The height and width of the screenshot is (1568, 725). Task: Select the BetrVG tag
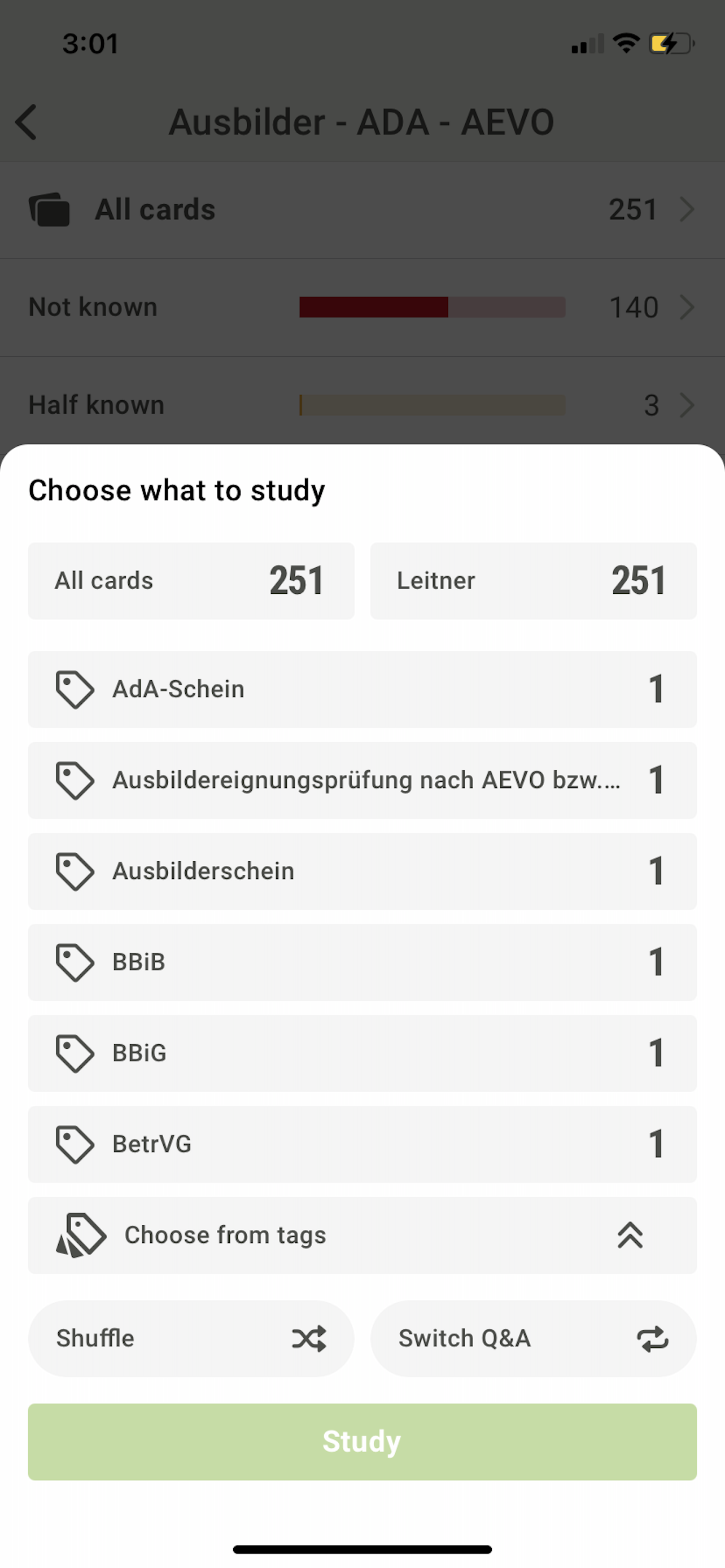coord(362,1144)
